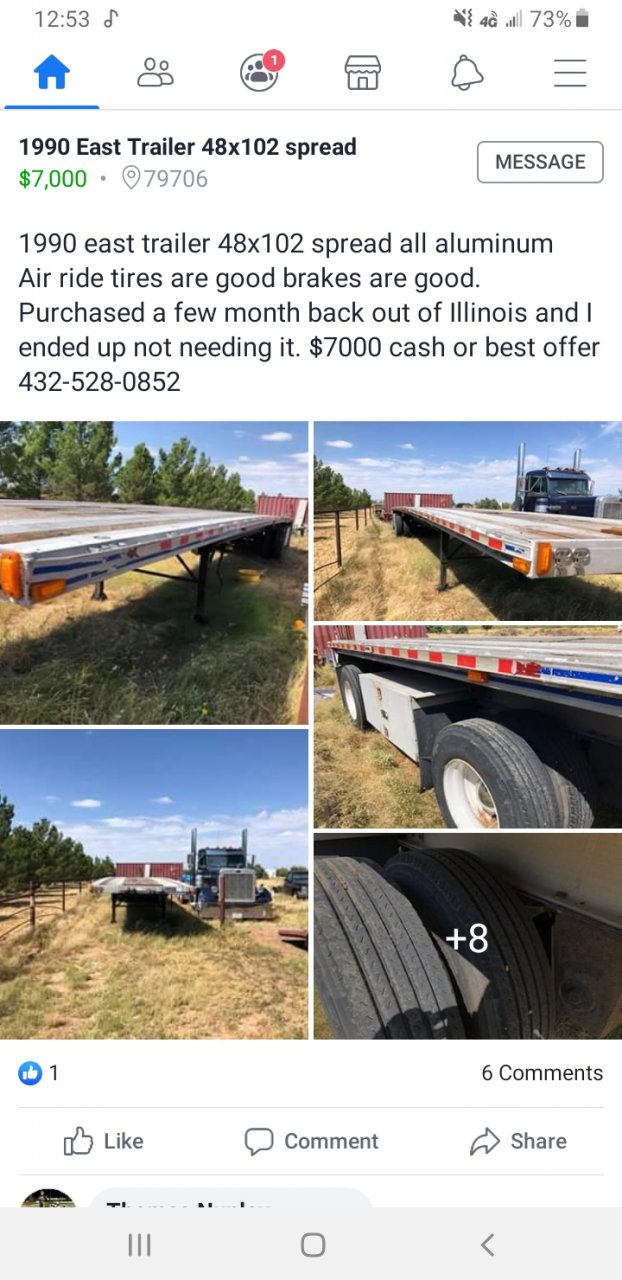Open the distant truck and trailer photo
Screen dimensions: 622x1280
(x=154, y=884)
